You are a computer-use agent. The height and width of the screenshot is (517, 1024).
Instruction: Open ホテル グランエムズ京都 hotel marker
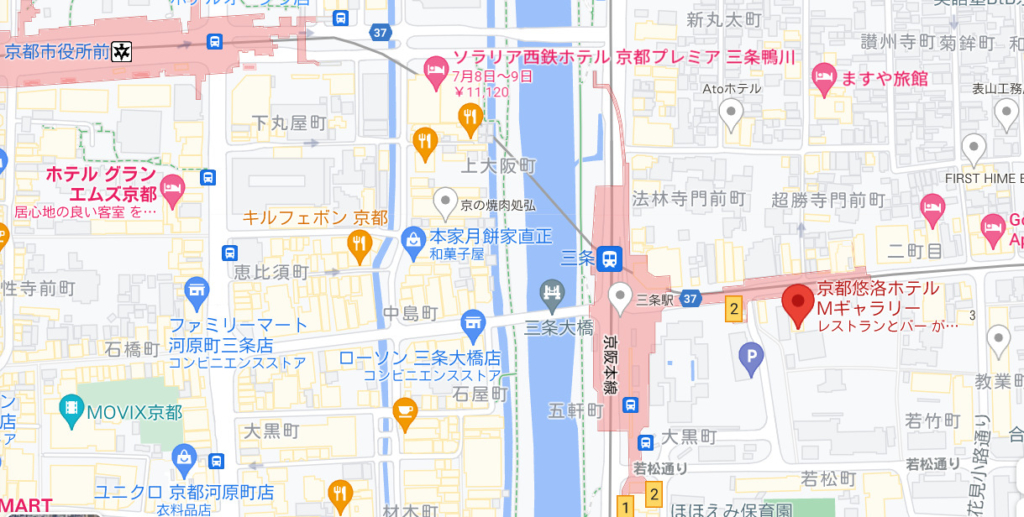pyautogui.click(x=173, y=187)
